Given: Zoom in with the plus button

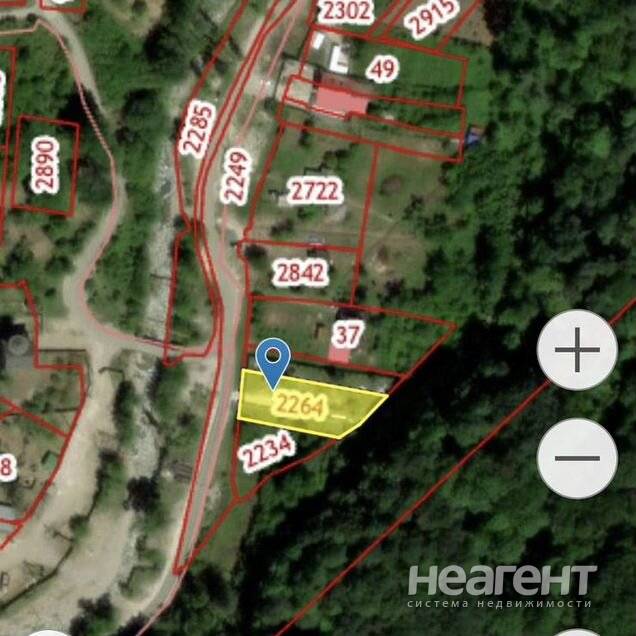Looking at the screenshot, I should 577,350.
